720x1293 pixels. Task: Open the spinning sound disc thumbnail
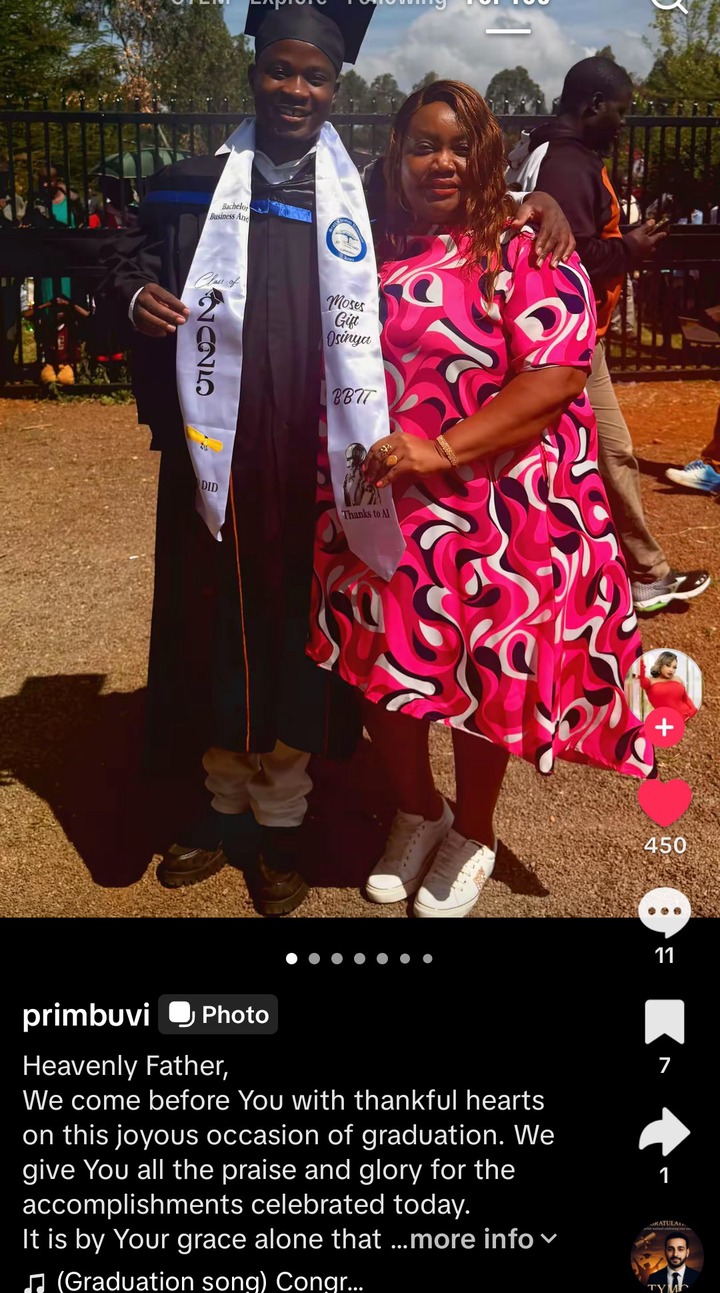point(666,1258)
